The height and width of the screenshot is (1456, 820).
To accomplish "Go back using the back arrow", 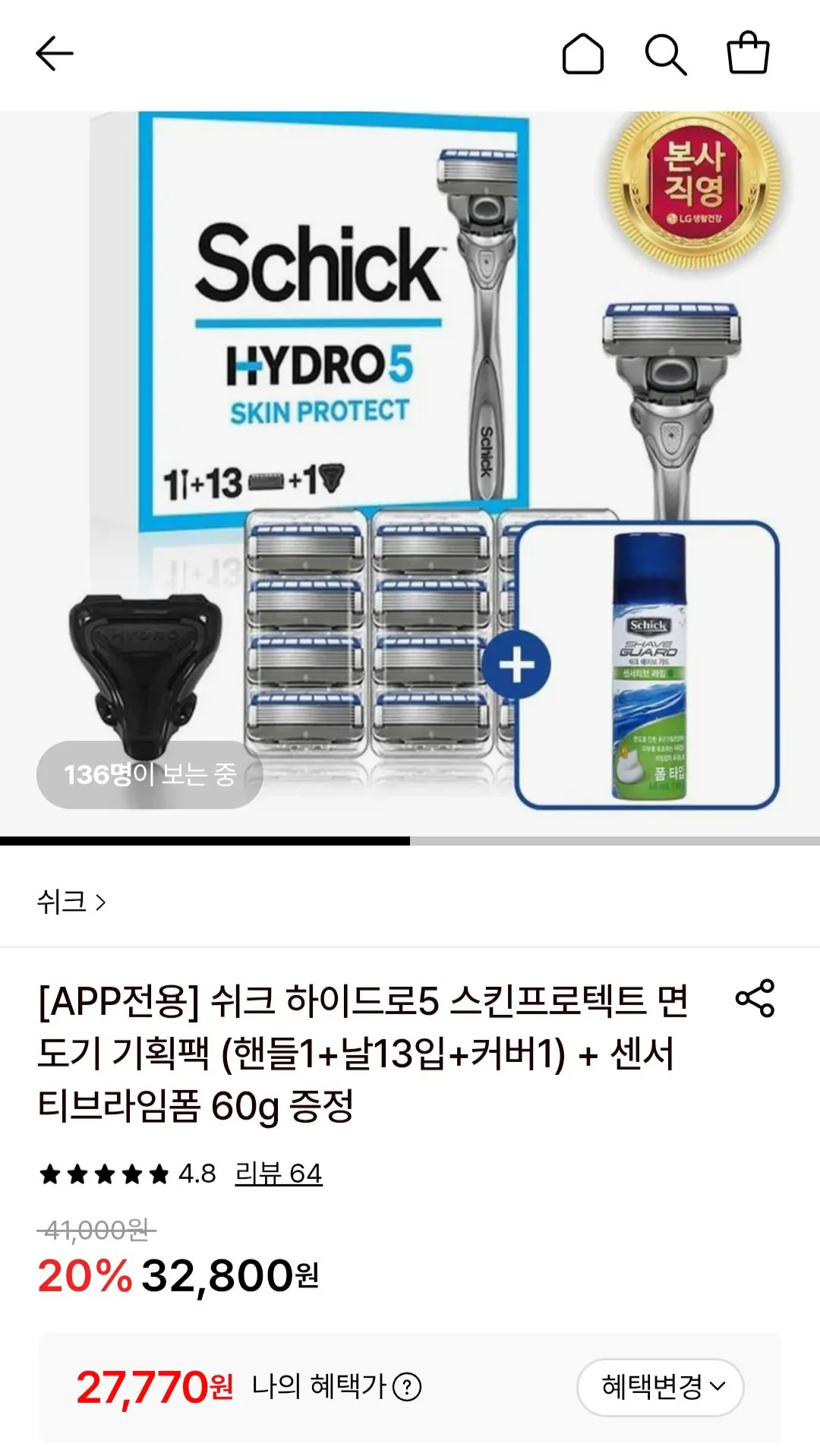I will point(52,53).
